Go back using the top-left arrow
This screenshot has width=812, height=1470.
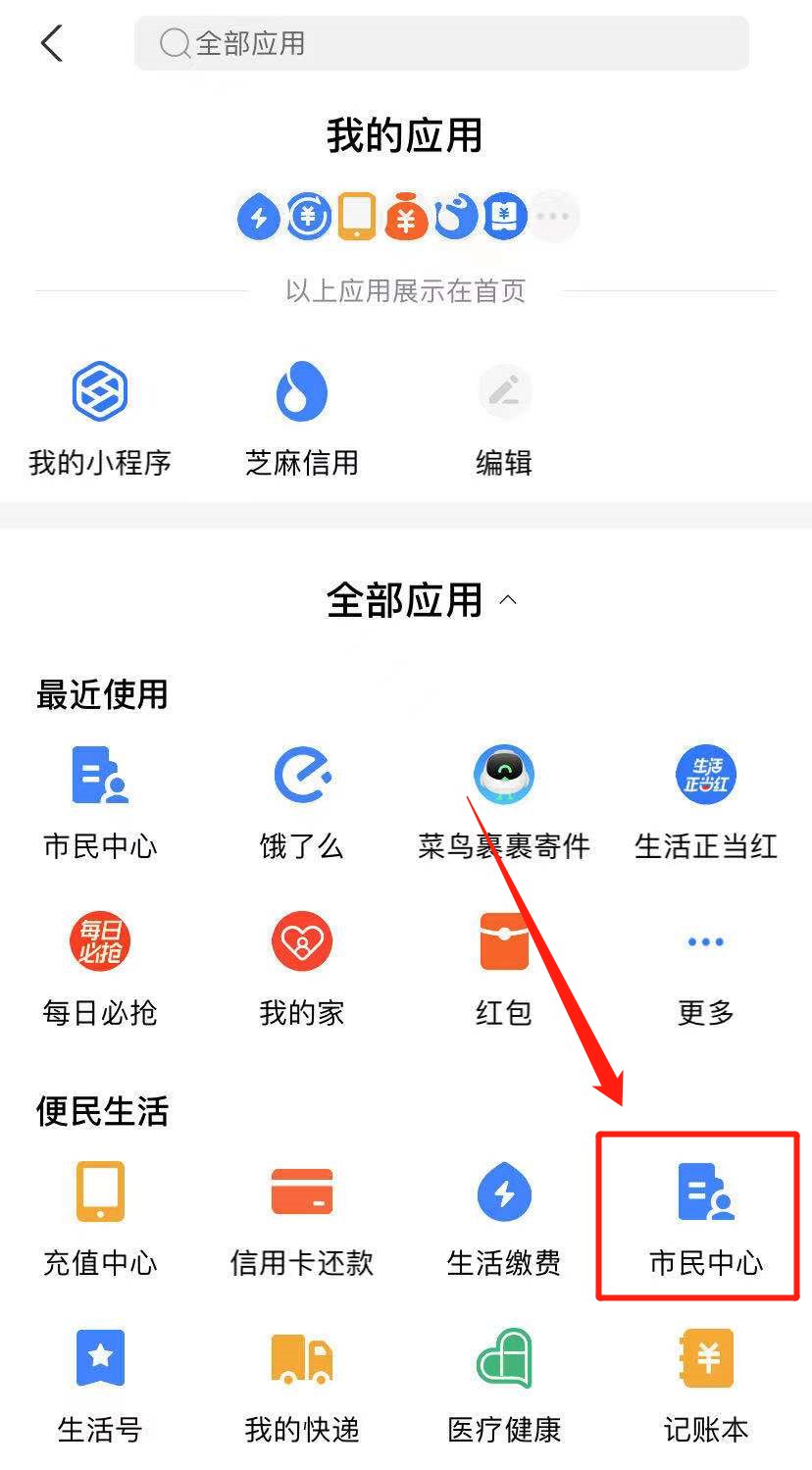pos(52,43)
